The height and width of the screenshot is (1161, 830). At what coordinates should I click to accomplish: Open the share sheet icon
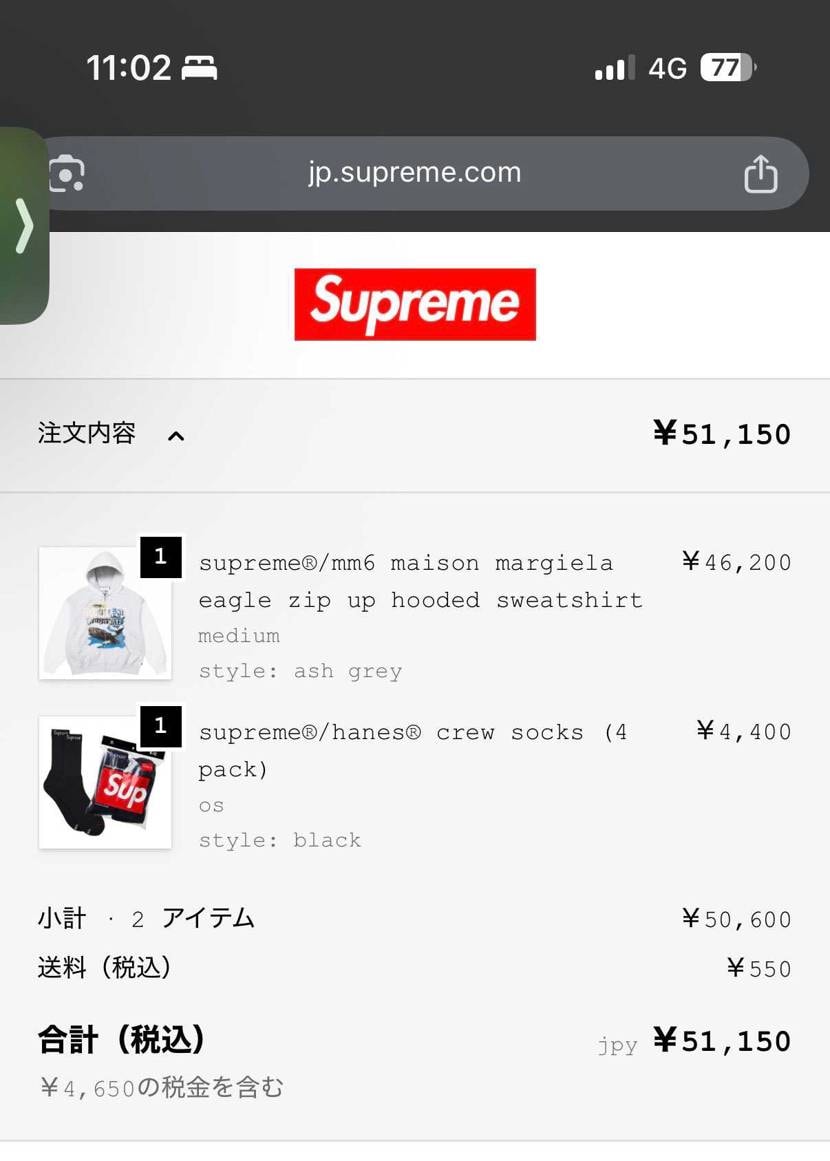click(x=761, y=173)
